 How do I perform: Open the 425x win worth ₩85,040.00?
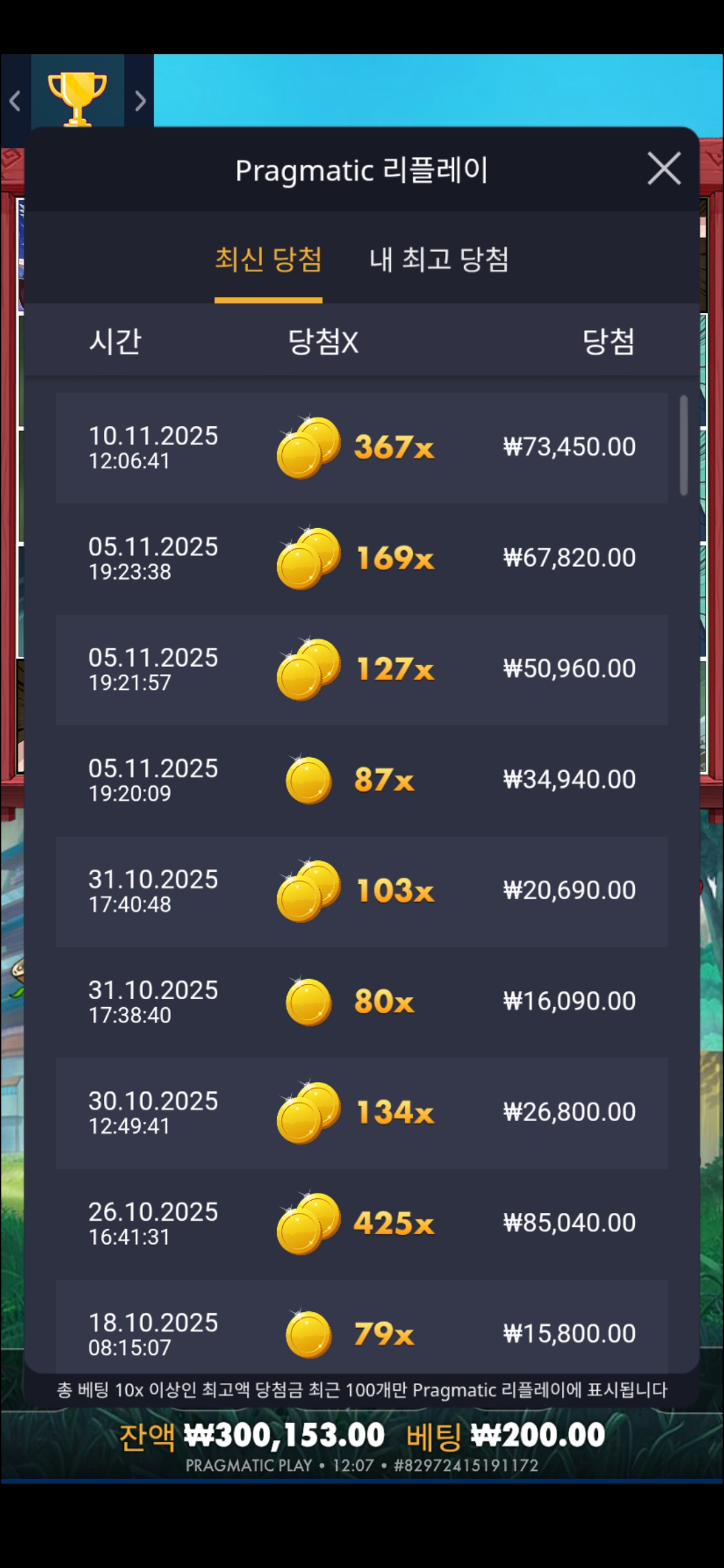pos(361,1223)
